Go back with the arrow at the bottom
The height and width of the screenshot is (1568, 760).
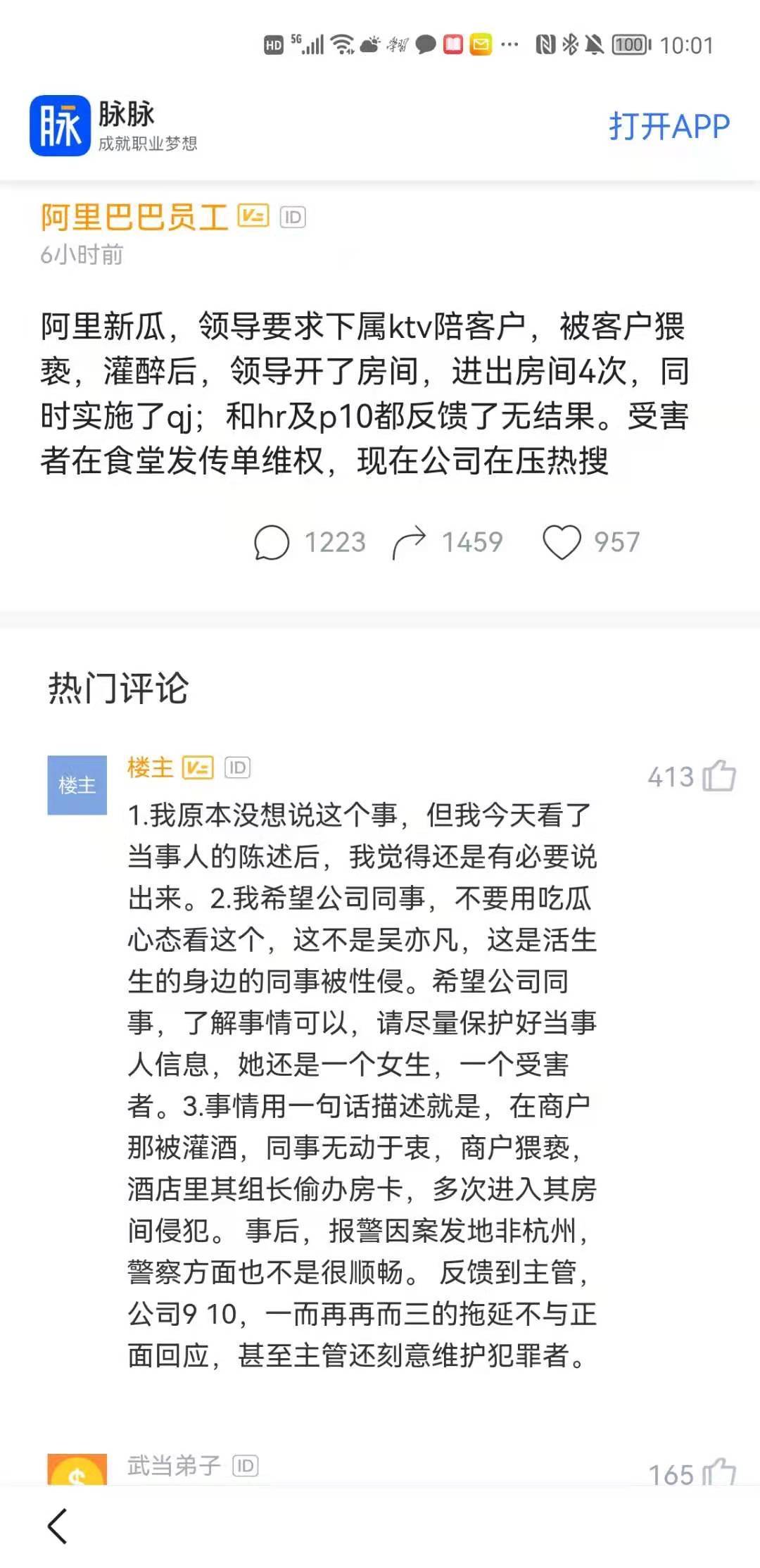coord(58,1526)
